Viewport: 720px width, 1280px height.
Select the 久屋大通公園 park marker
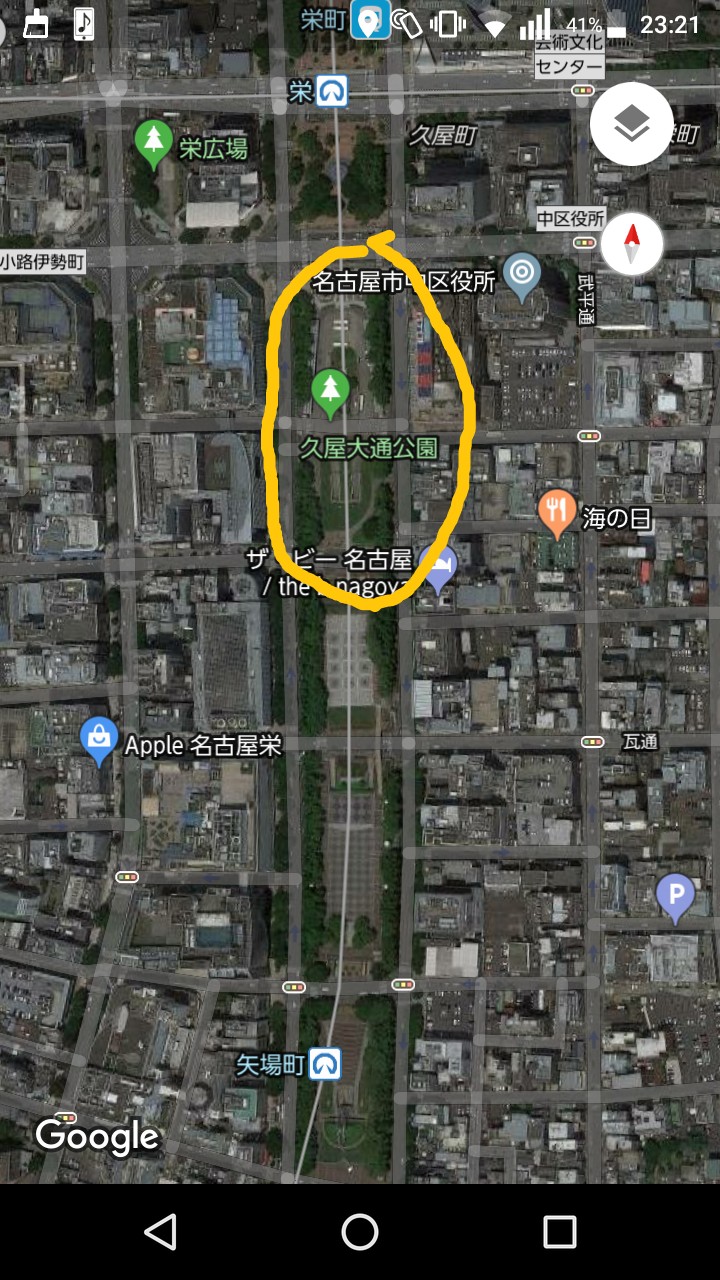[330, 394]
